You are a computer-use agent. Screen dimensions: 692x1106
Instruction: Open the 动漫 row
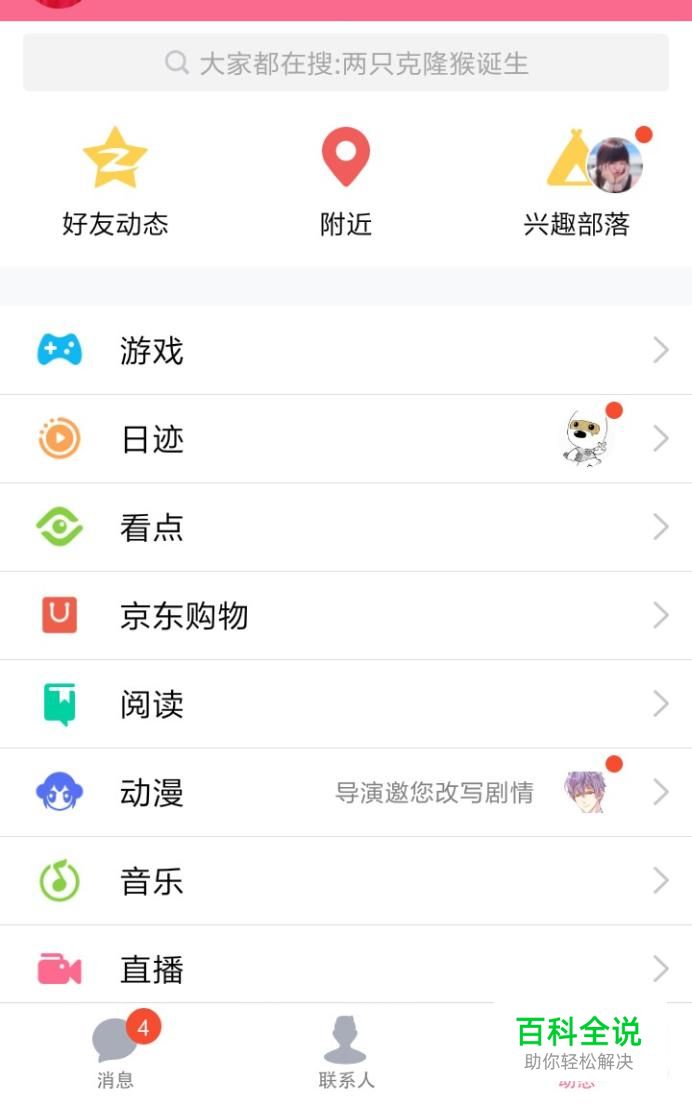[346, 793]
